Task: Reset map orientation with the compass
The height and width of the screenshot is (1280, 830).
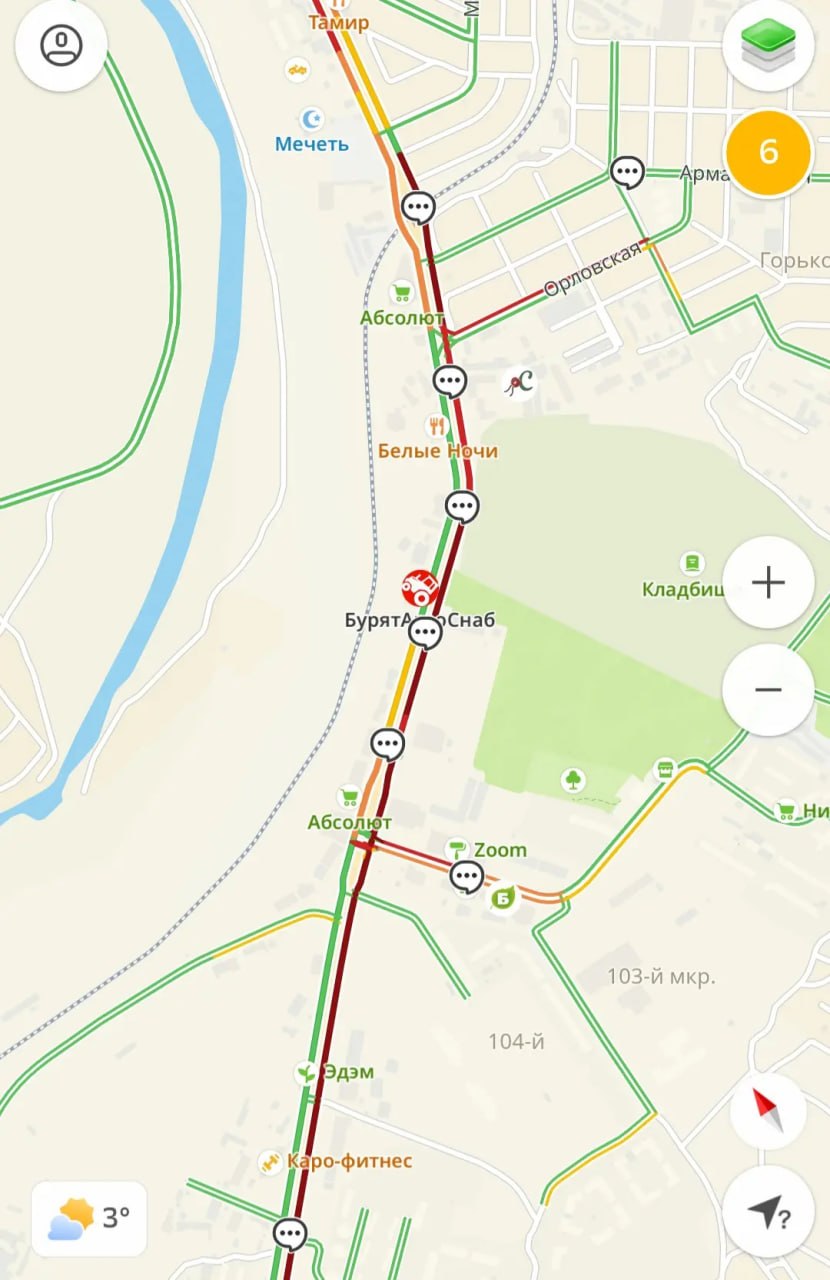Action: point(767,1111)
